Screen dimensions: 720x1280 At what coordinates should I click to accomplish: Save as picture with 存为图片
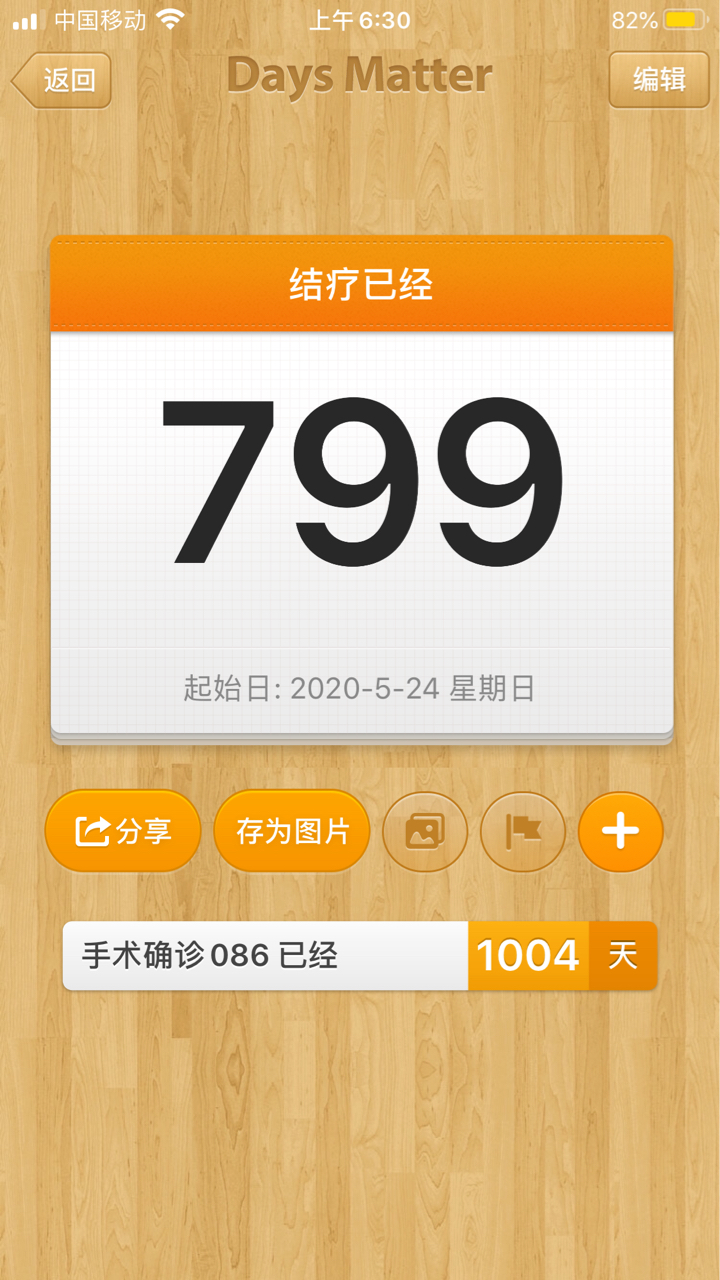292,831
